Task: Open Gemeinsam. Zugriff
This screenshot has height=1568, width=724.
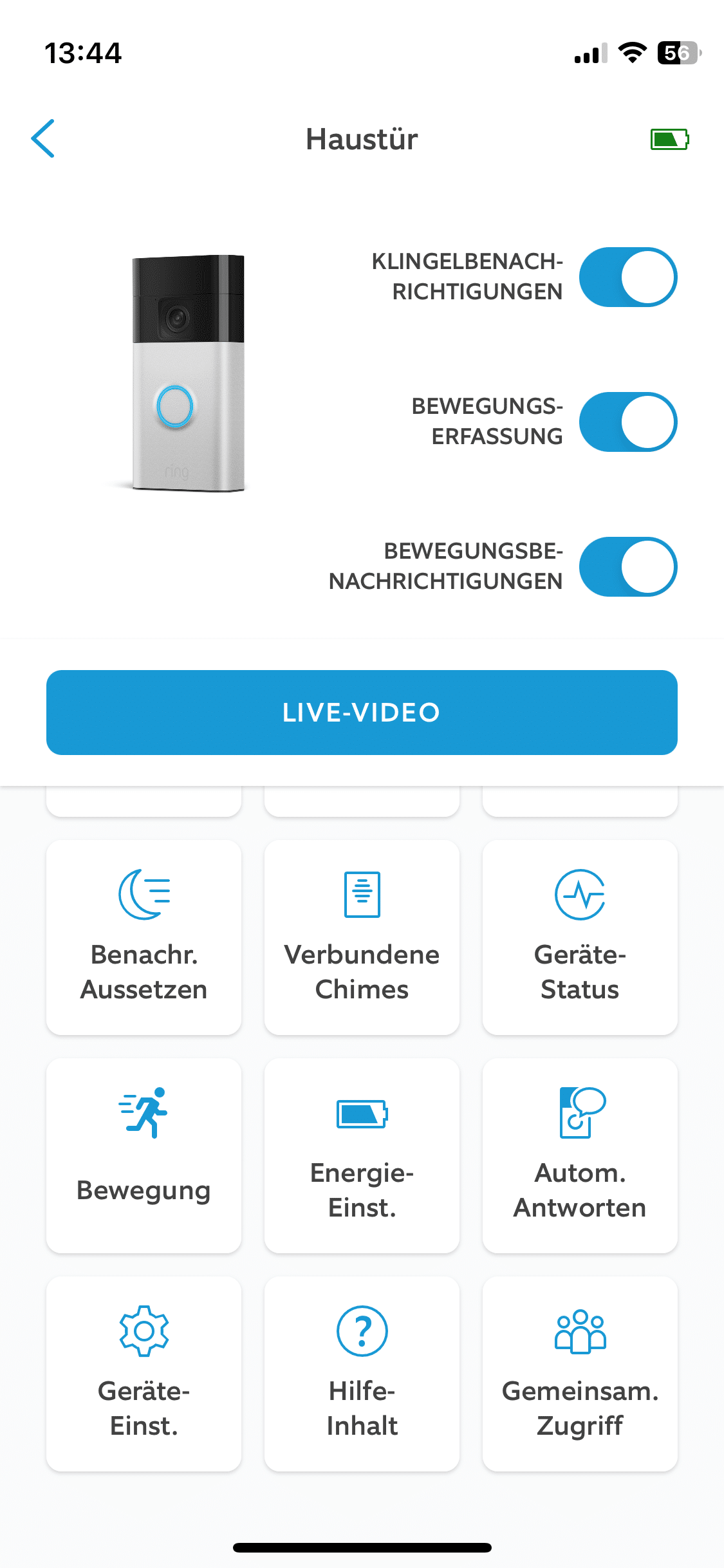Action: tap(580, 1374)
